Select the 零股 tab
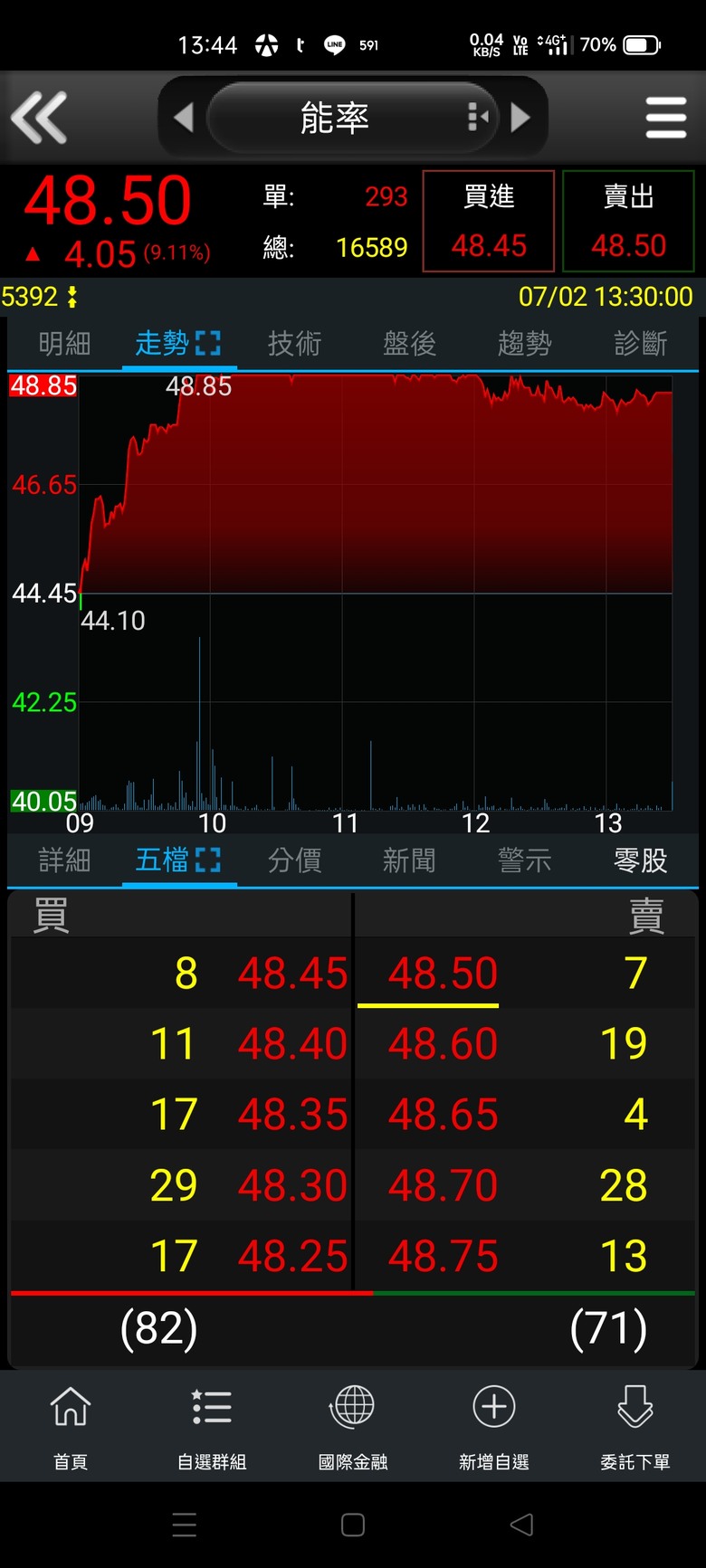This screenshot has height=1568, width=706. coord(640,860)
